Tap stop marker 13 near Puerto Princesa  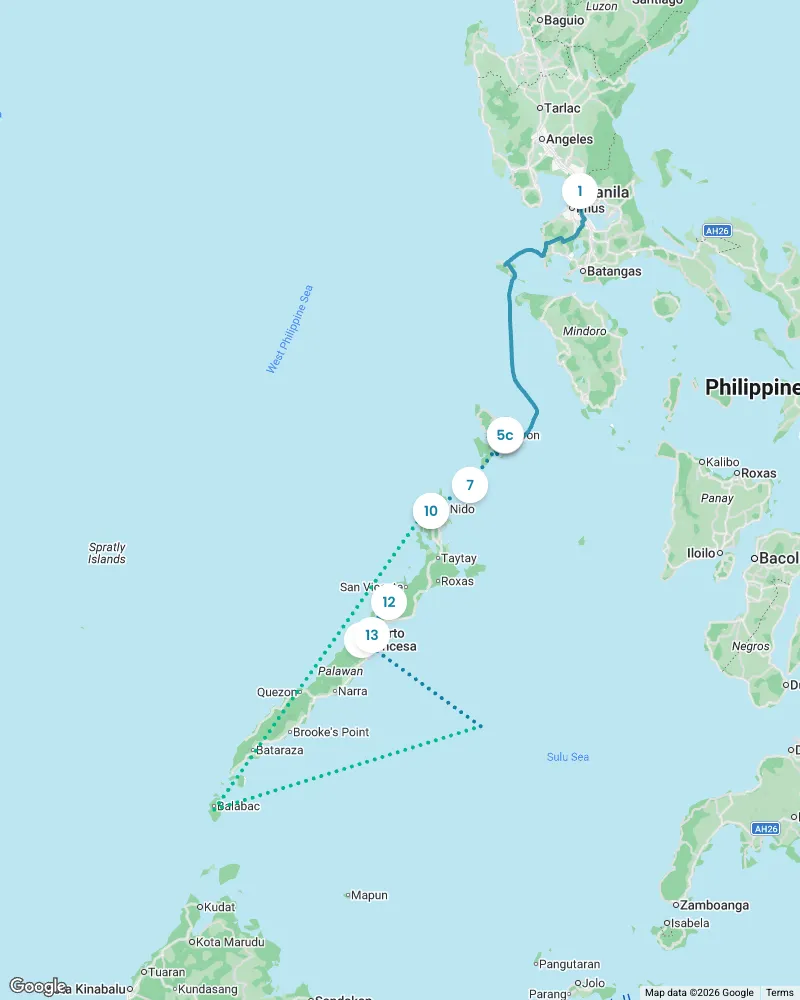point(372,635)
